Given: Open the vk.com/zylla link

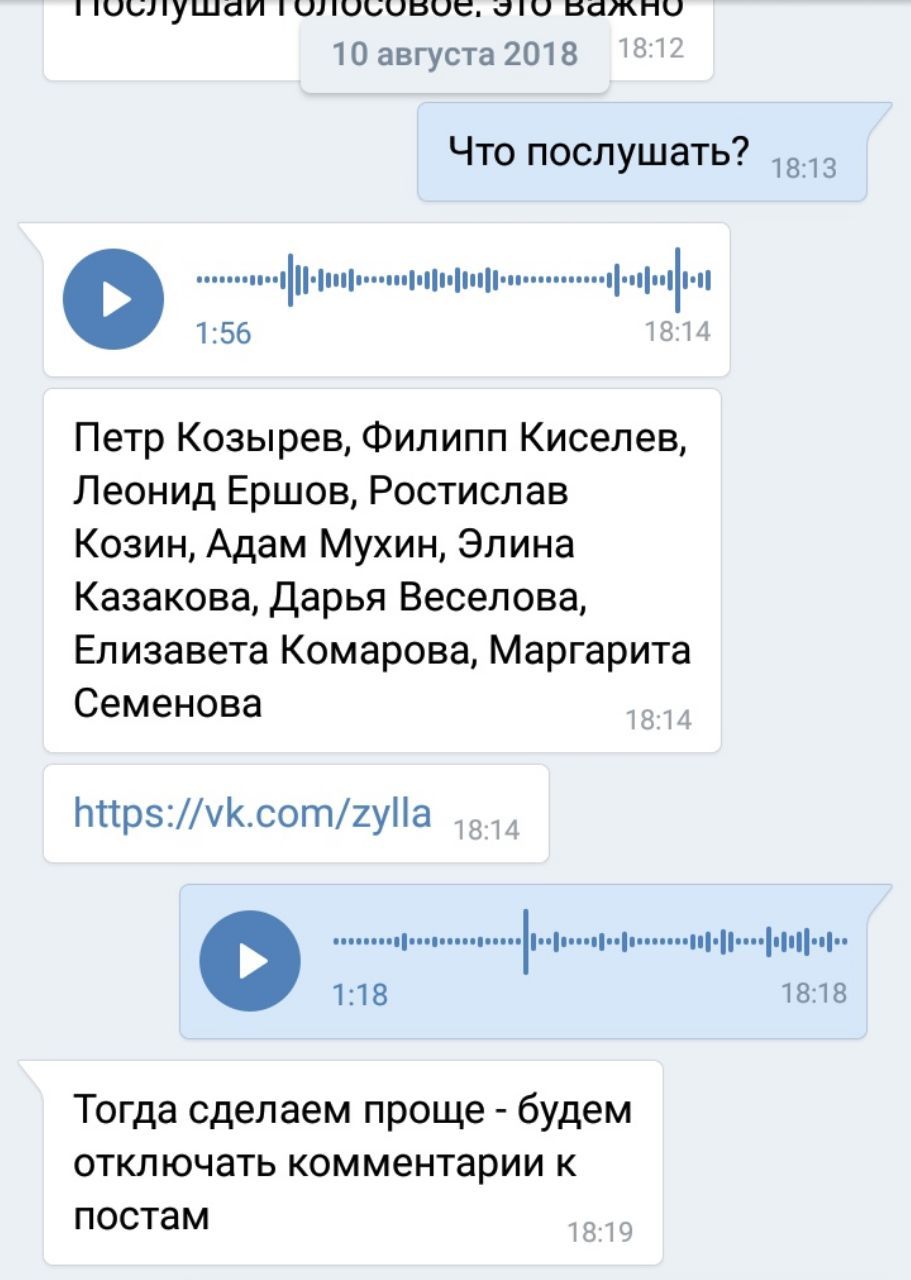Looking at the screenshot, I should (253, 812).
